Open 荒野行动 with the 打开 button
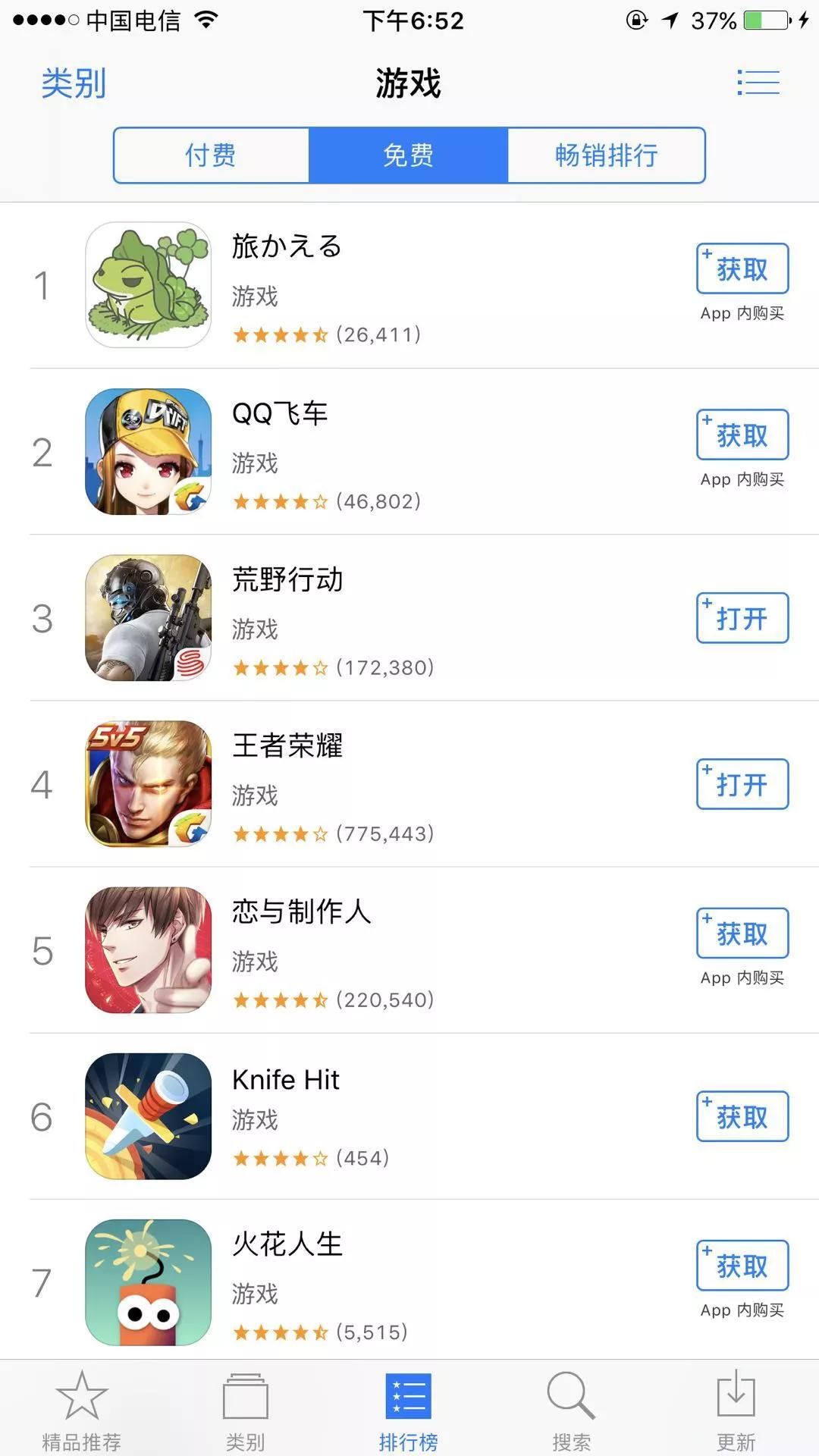This screenshot has height=1456, width=819. tap(742, 618)
